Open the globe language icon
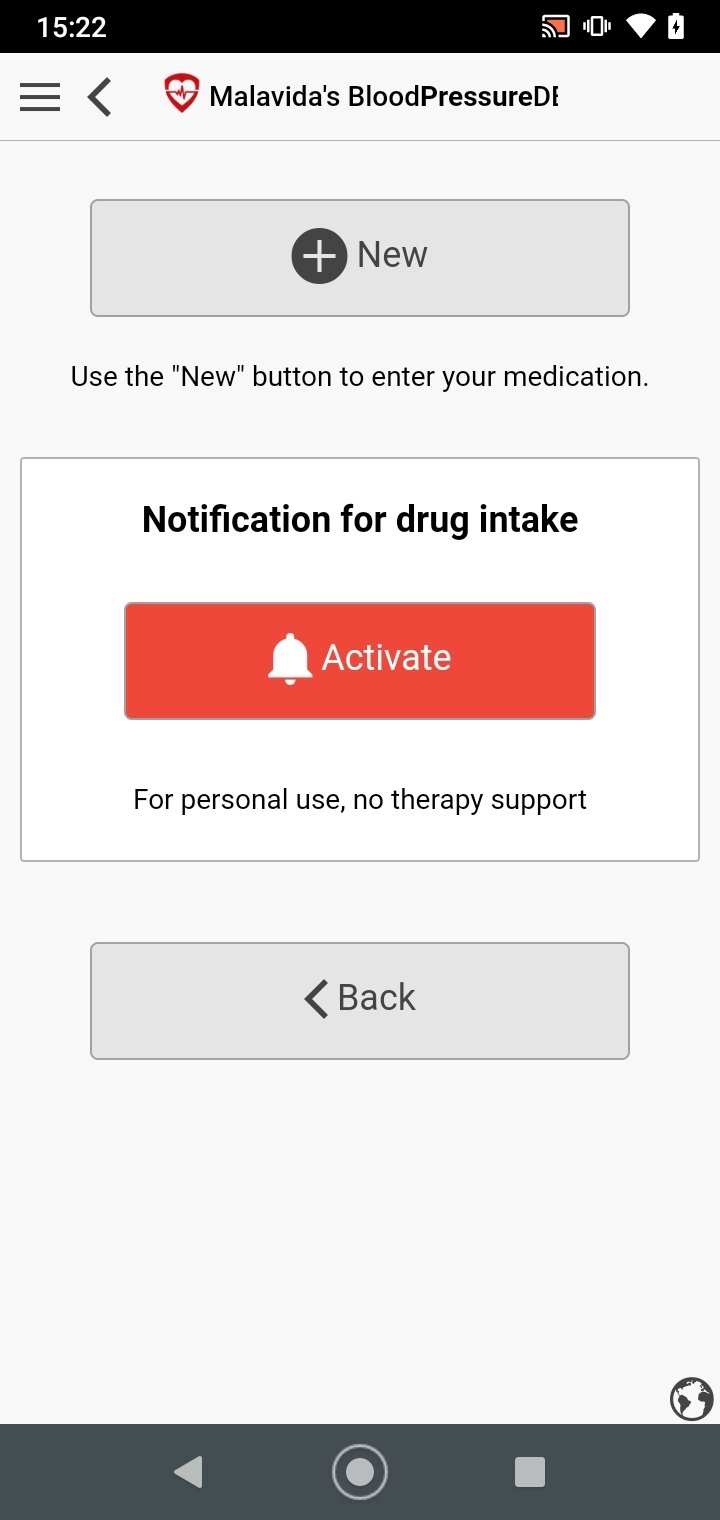This screenshot has height=1520, width=720. (691, 1398)
